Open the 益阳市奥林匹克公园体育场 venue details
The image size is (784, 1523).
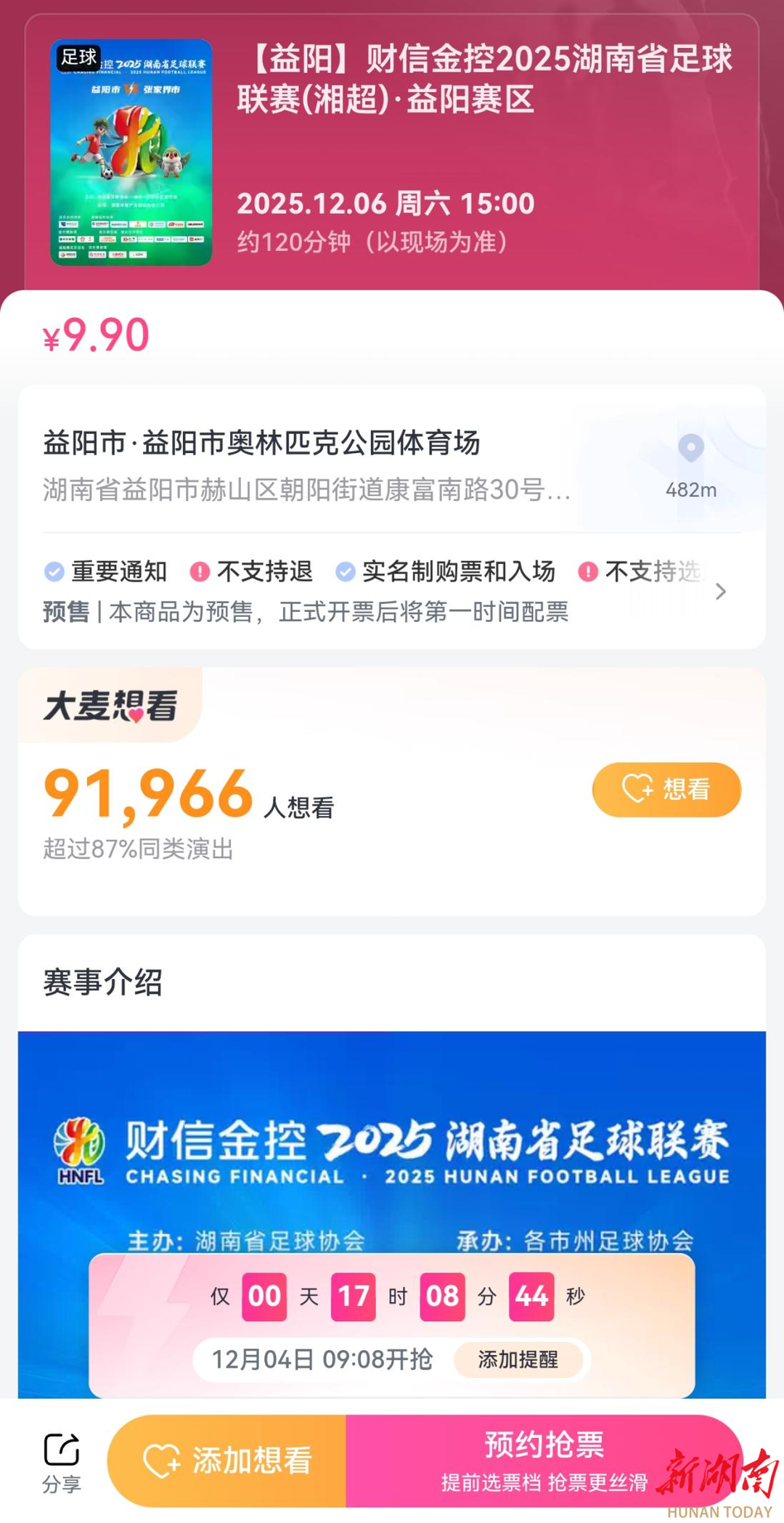coord(262,443)
